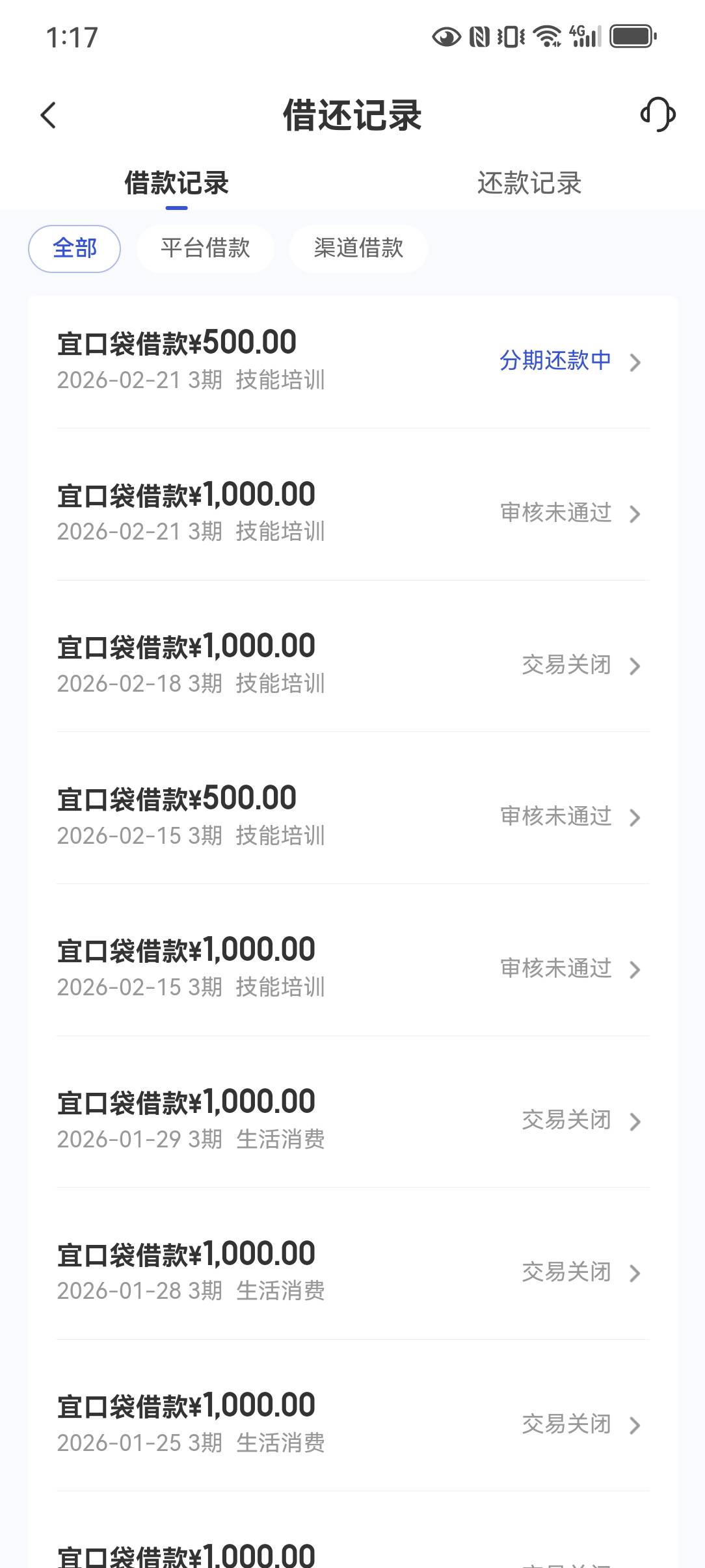Open the ¥500.00 loan marked 分期还款中

pyautogui.click(x=352, y=361)
